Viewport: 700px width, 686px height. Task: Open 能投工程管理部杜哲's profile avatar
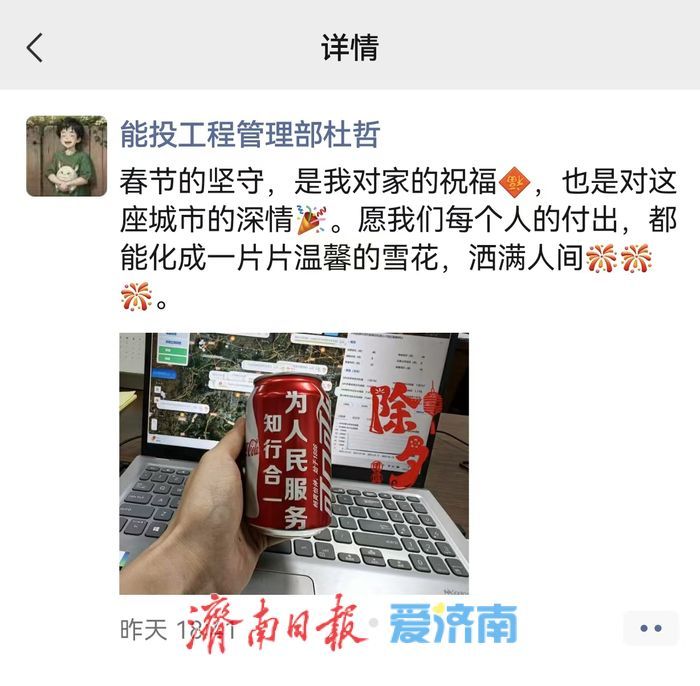click(x=66, y=155)
